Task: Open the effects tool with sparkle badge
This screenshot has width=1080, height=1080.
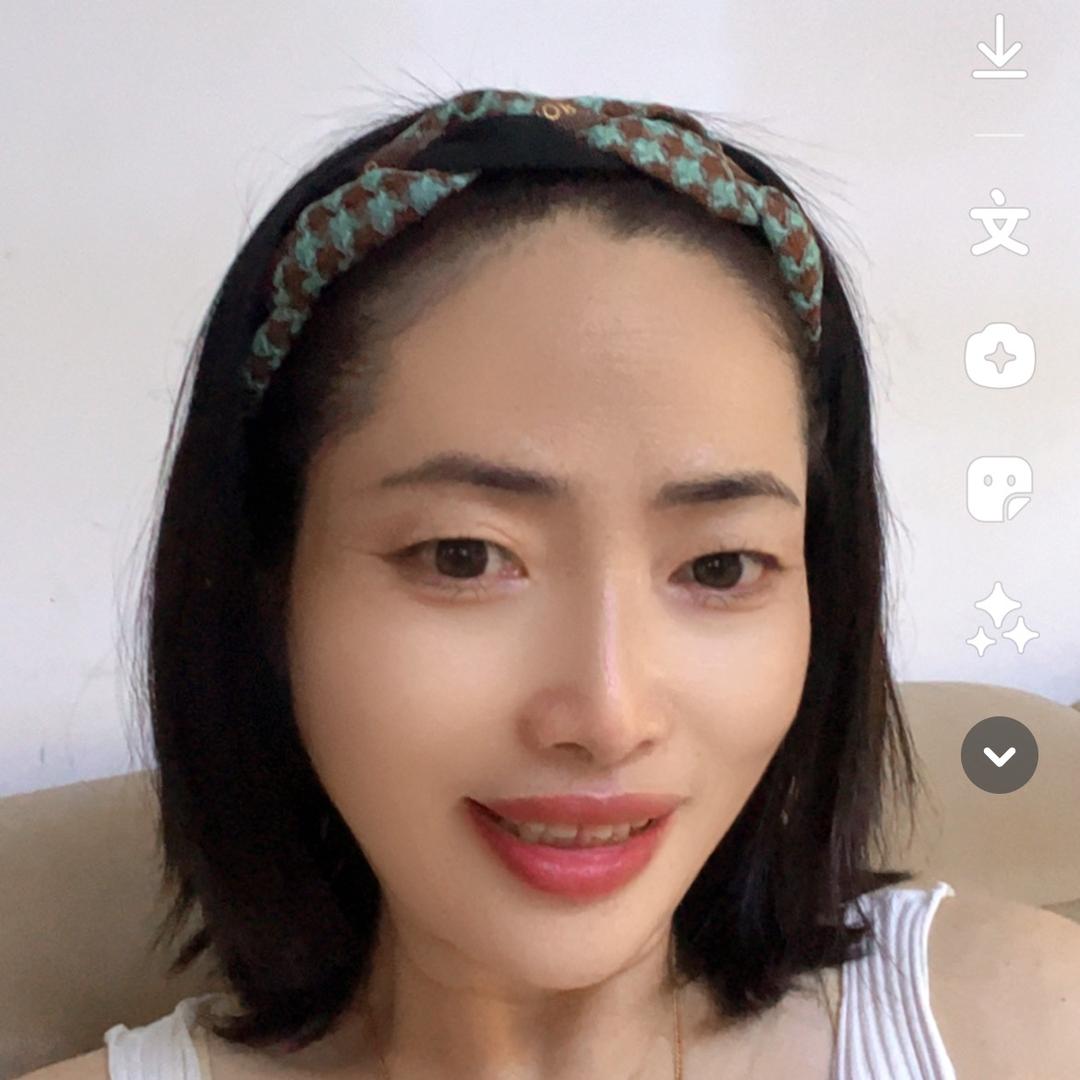Action: point(999,356)
